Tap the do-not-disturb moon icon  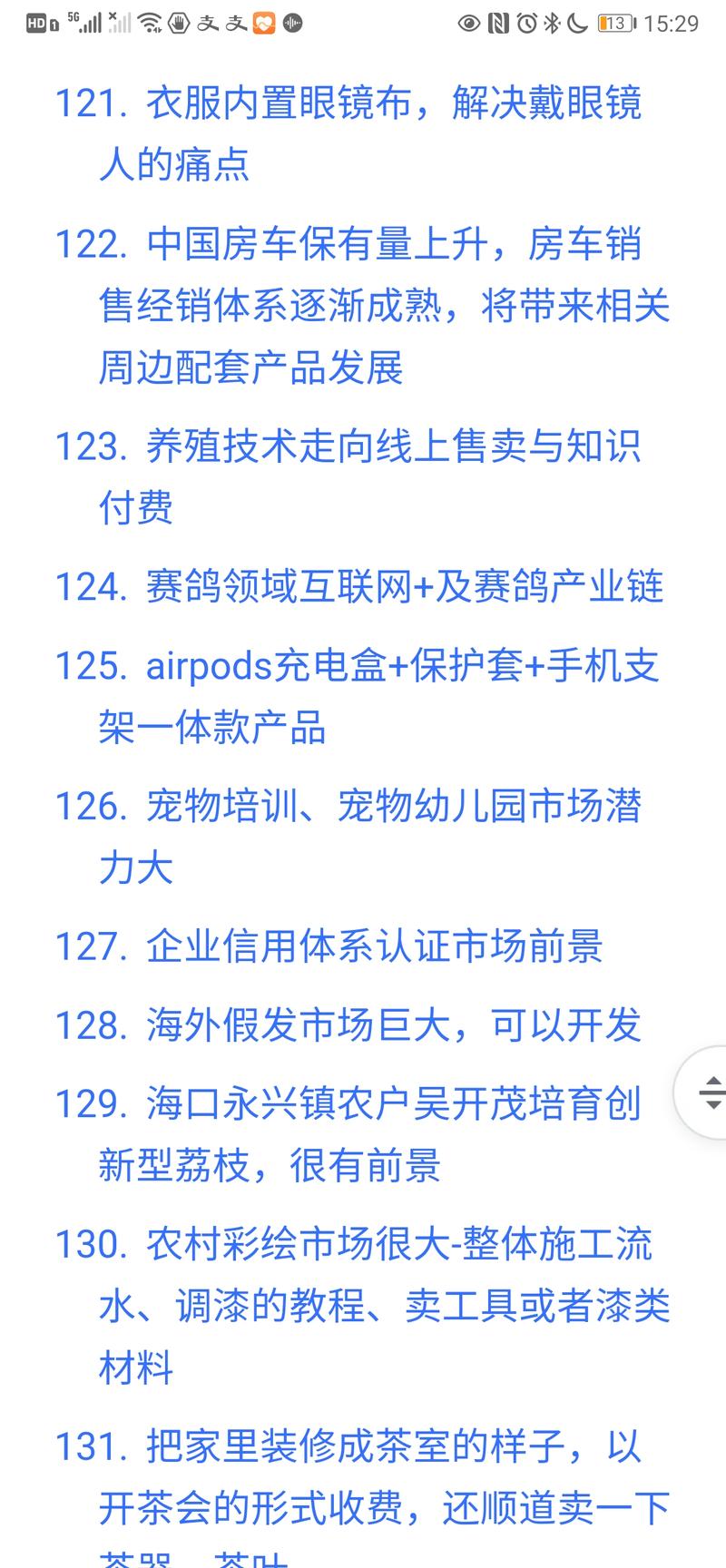577,24
